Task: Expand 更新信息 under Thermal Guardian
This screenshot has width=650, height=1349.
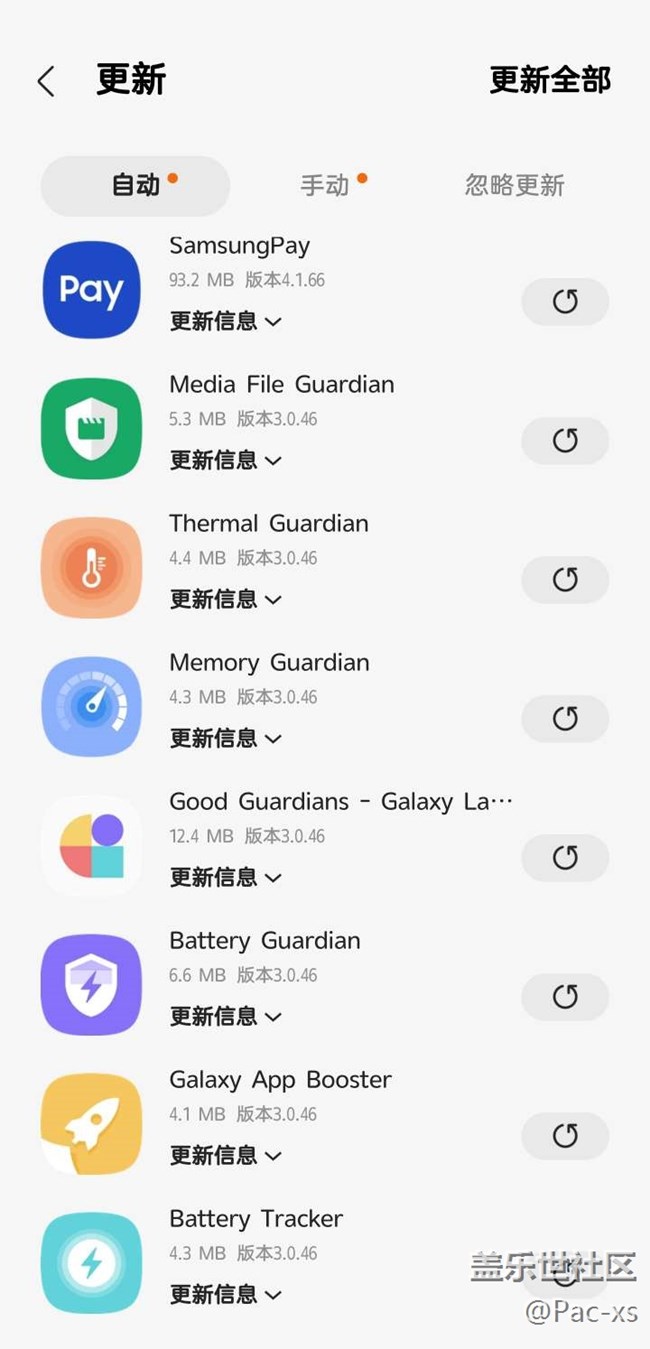Action: point(225,599)
